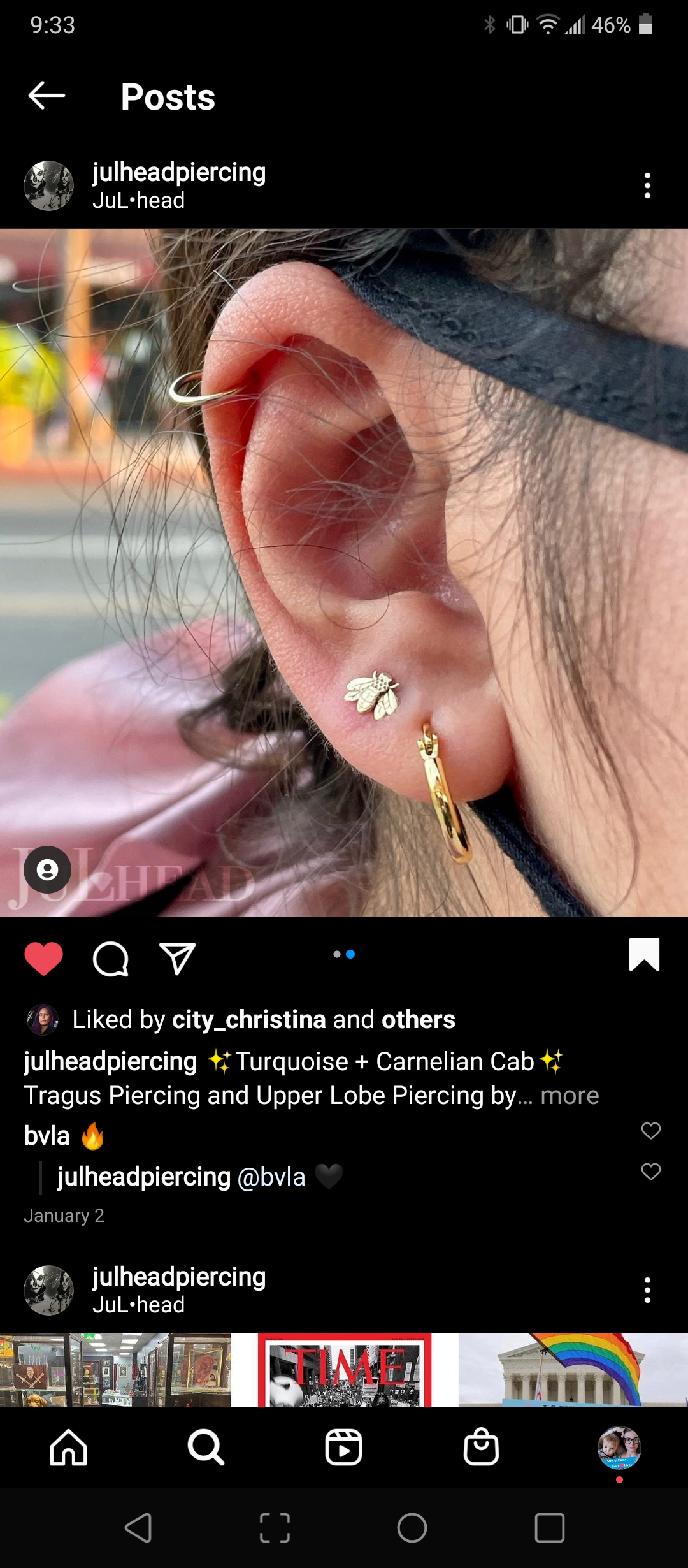The image size is (688, 1568).
Task: Remove the post from saved bookmarks
Action: point(644,954)
